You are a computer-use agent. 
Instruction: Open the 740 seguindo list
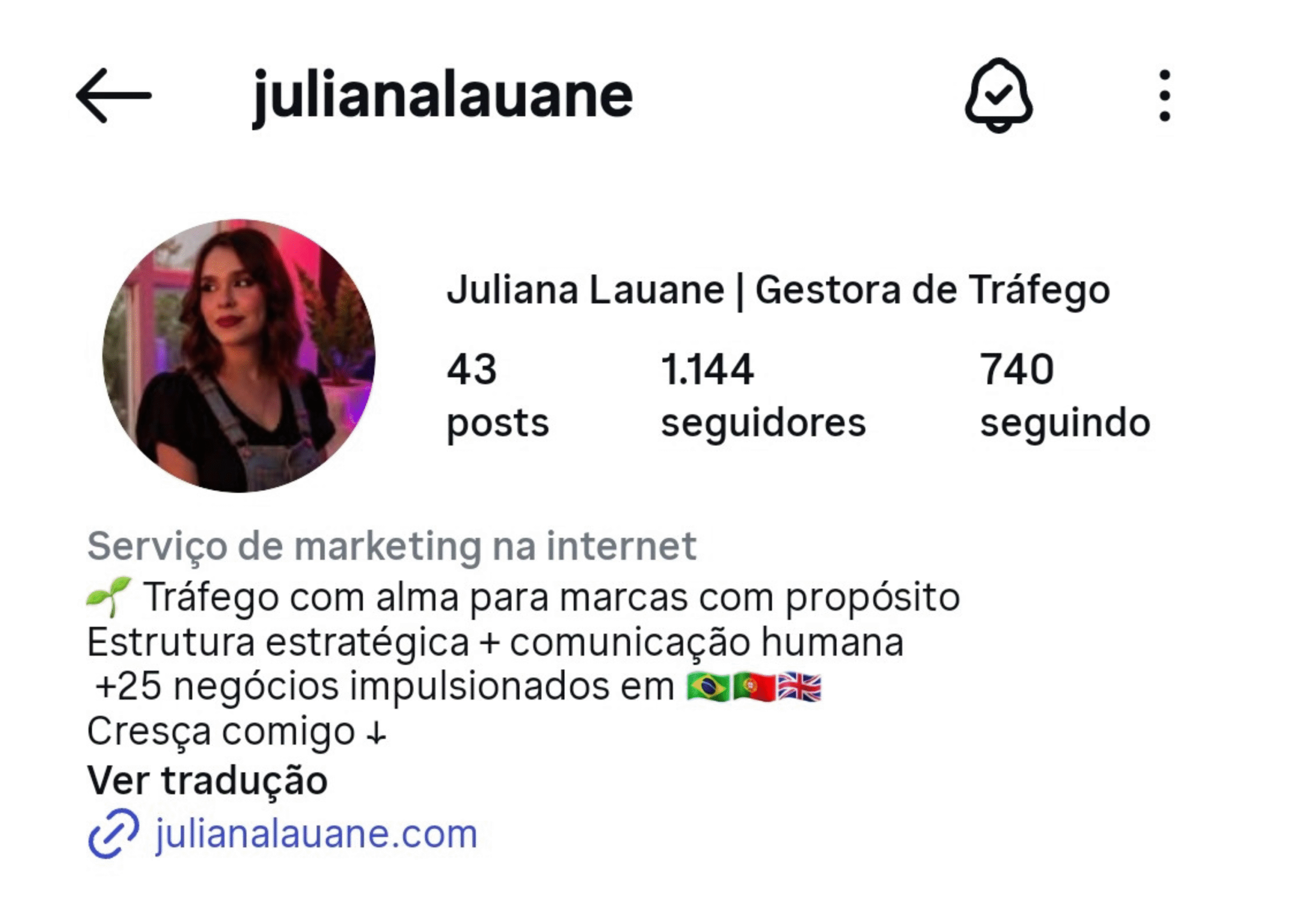pos(1064,395)
